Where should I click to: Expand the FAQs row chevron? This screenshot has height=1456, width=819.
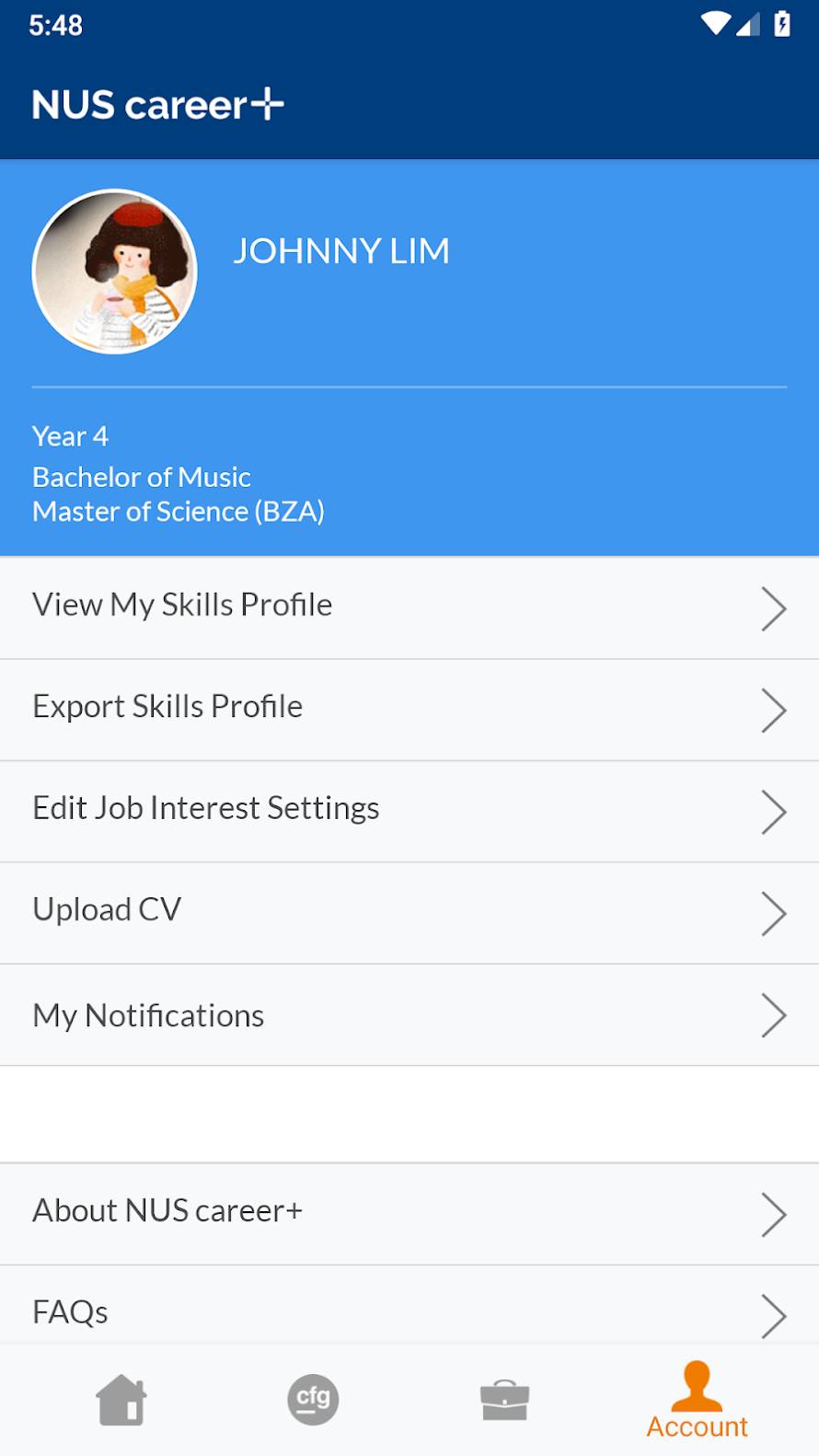click(x=774, y=1315)
